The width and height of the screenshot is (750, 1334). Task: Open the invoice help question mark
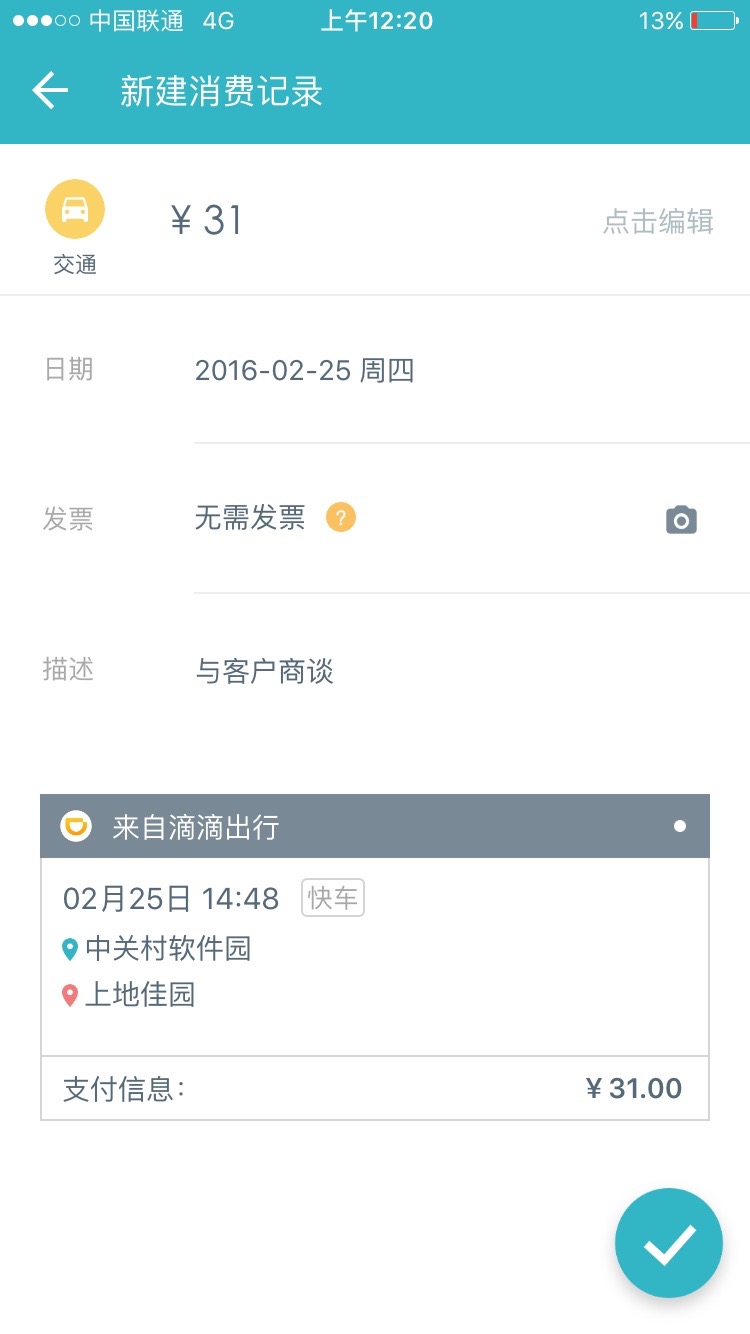[x=341, y=518]
